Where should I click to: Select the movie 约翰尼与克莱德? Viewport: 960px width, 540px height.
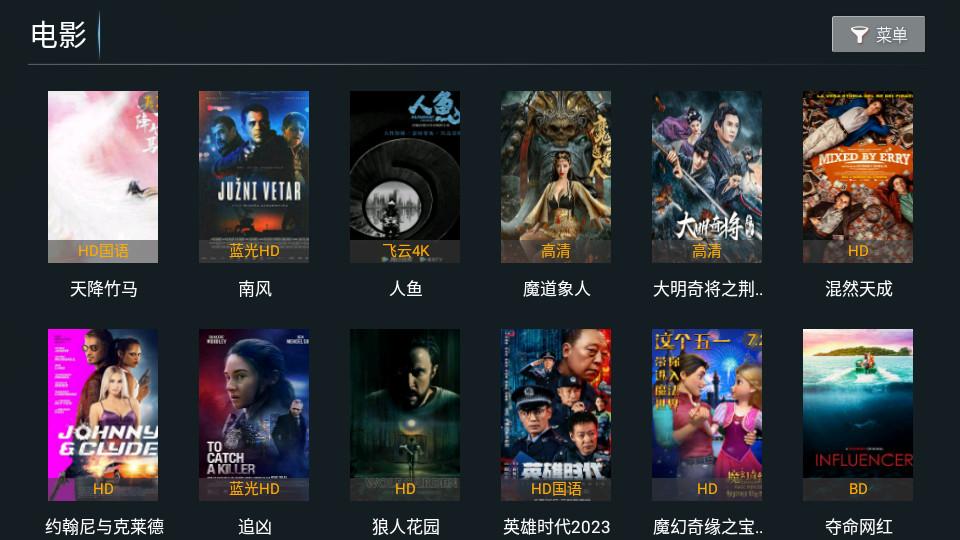tap(103, 415)
